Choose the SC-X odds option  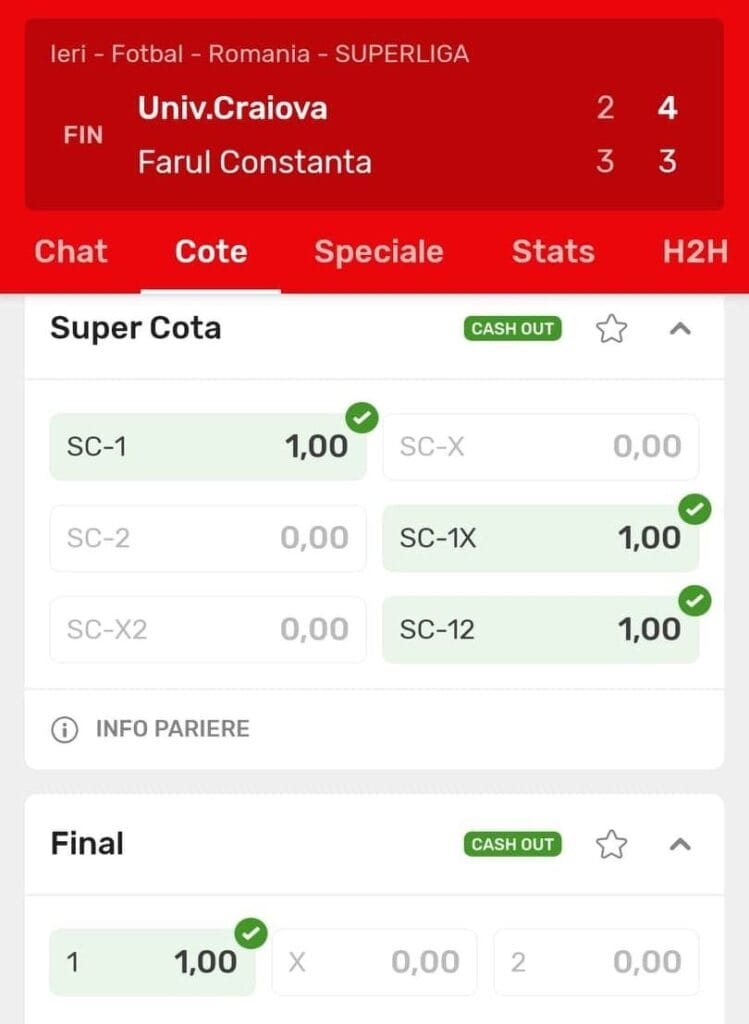tap(540, 447)
